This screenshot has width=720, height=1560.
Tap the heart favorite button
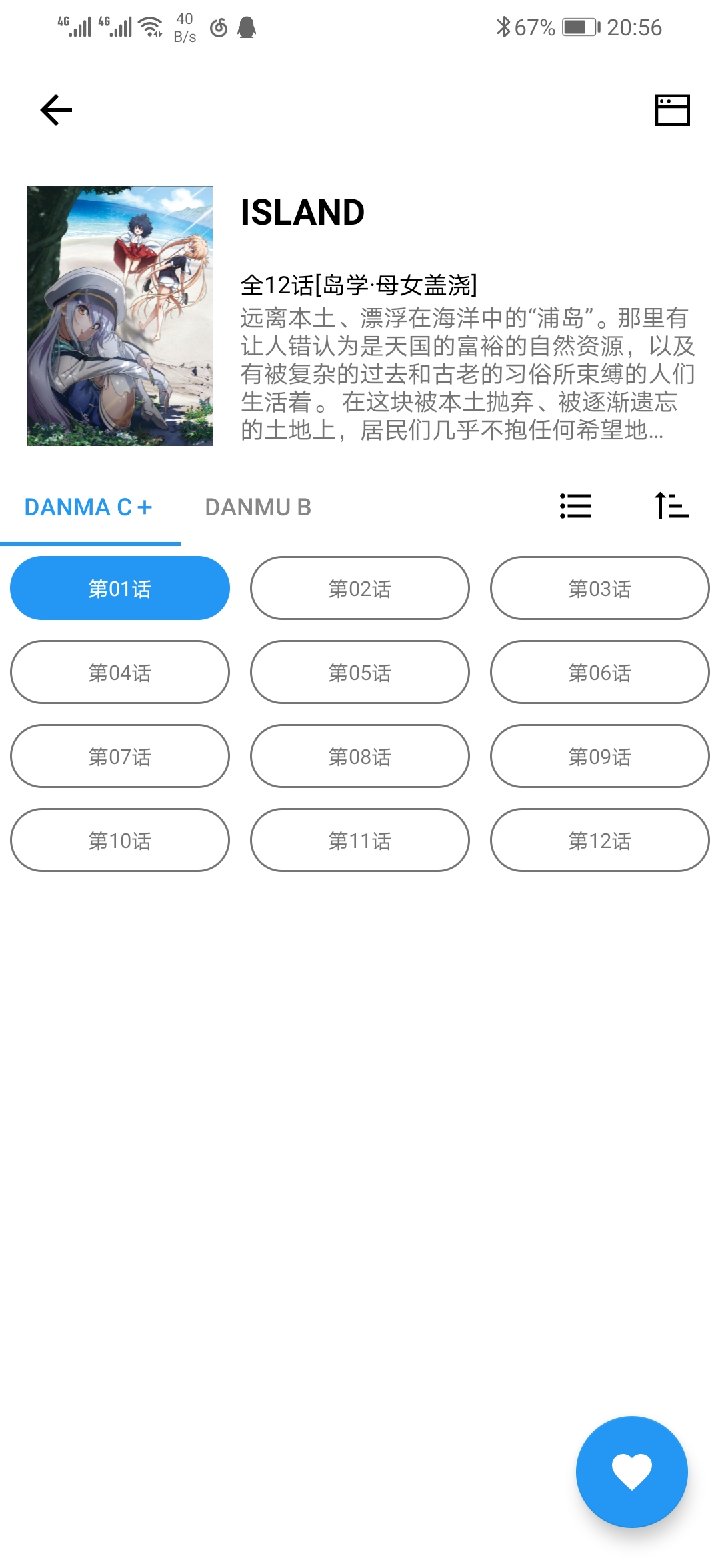(631, 1471)
